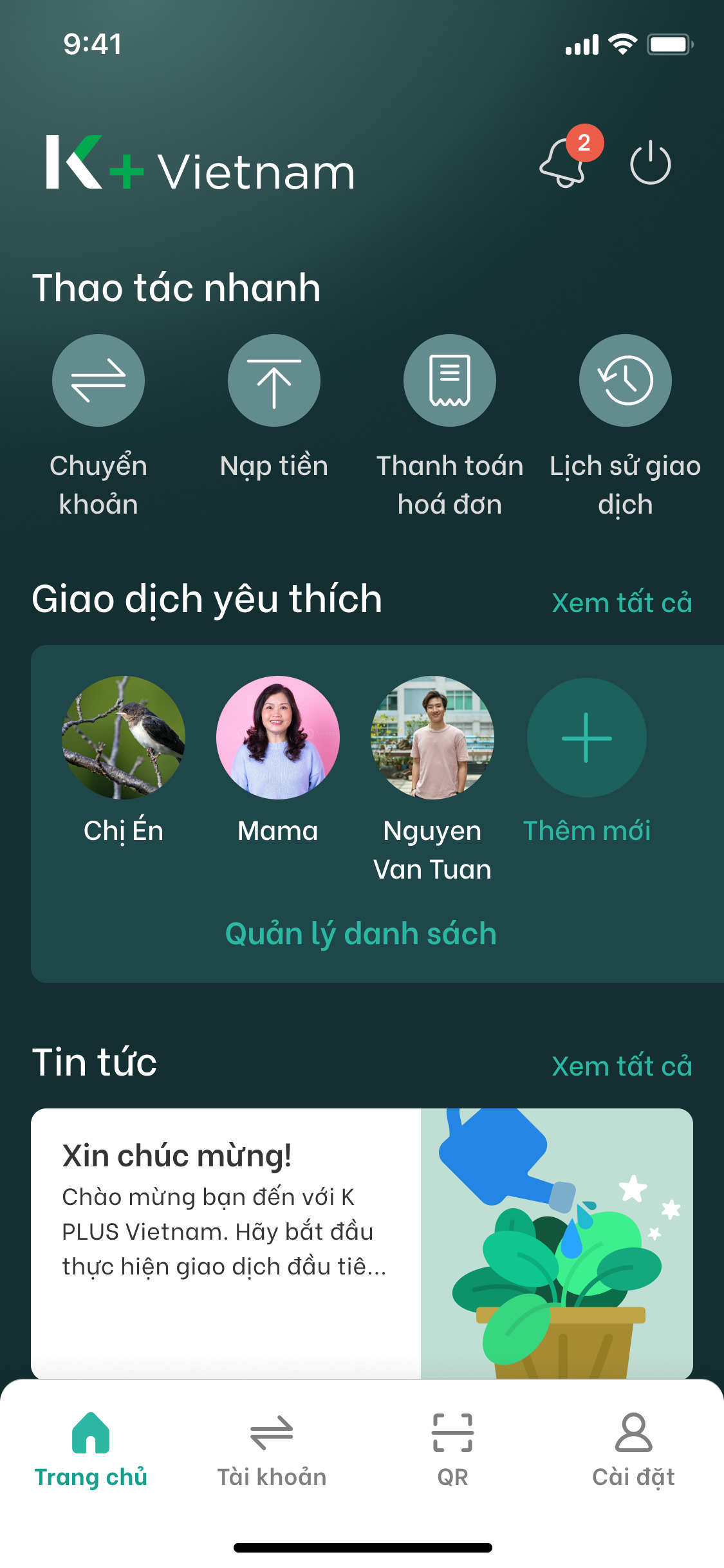Add a new favorite with Thêm mới
Viewport: 724px width, 1568px height.
coord(586,738)
